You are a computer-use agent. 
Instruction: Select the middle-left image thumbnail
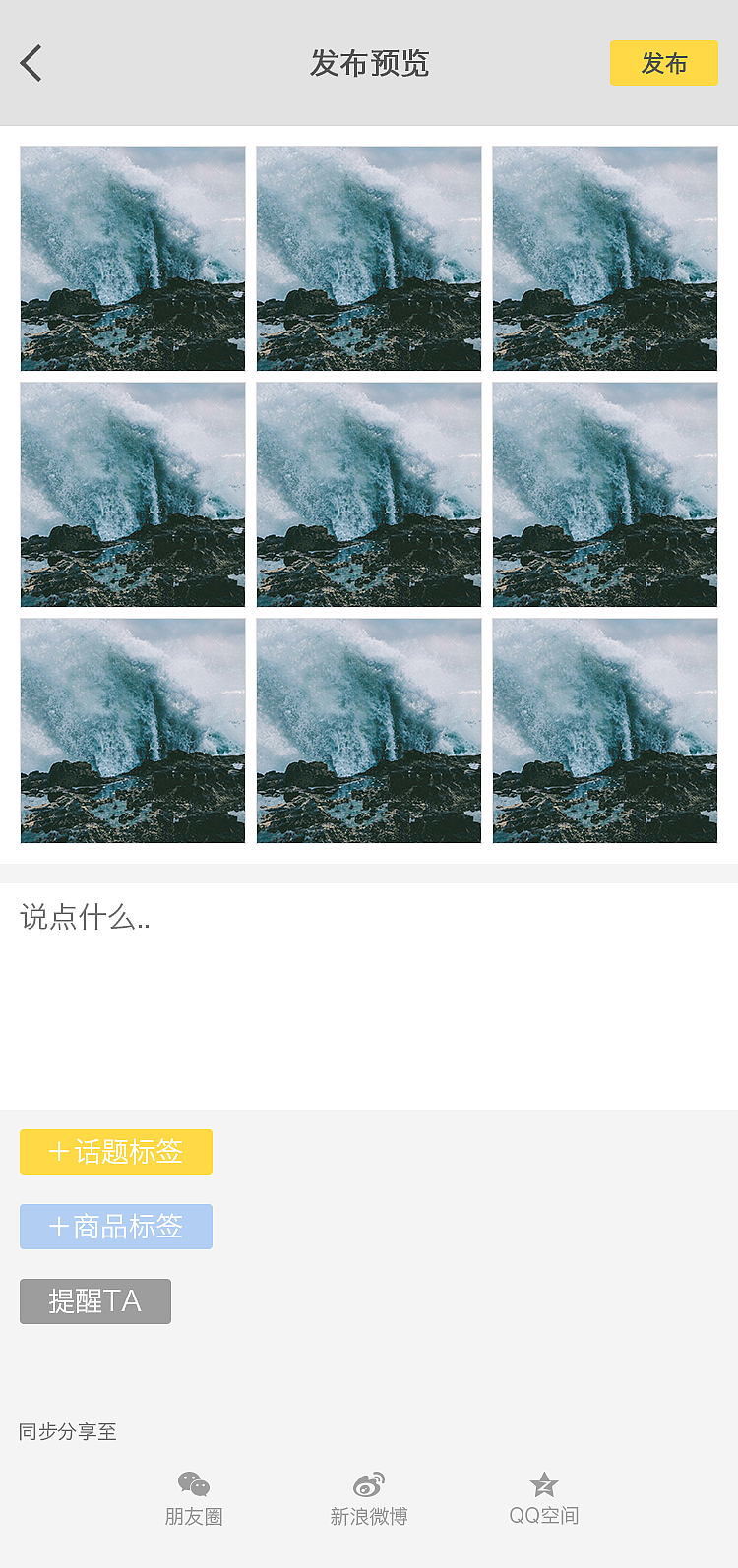pyautogui.click(x=132, y=495)
